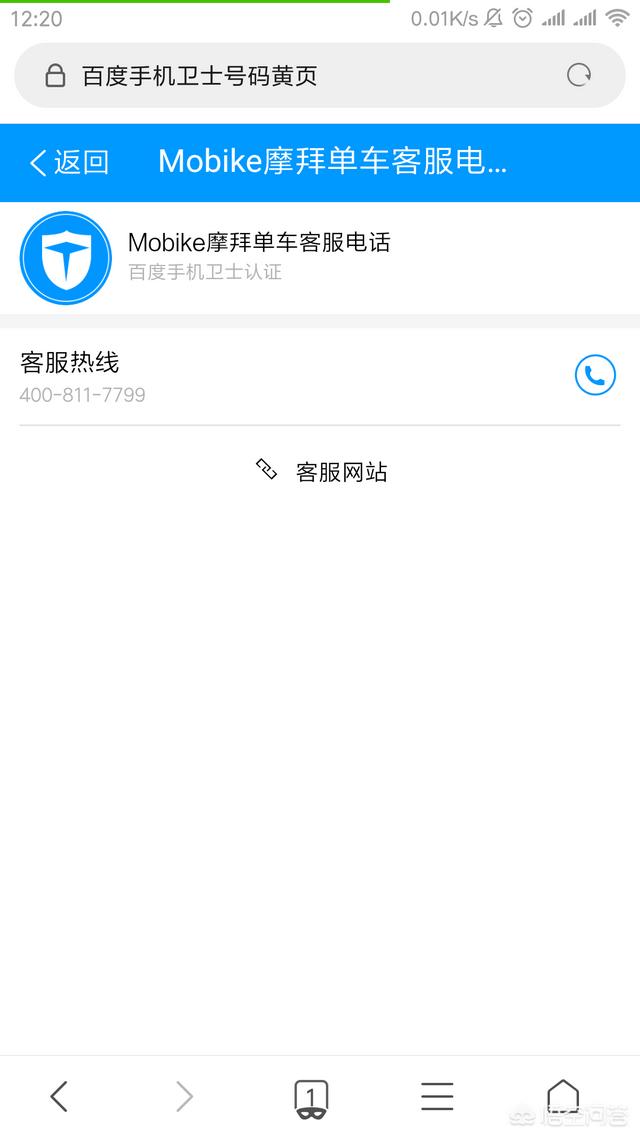Open the browser tabs switcher

click(x=311, y=1097)
